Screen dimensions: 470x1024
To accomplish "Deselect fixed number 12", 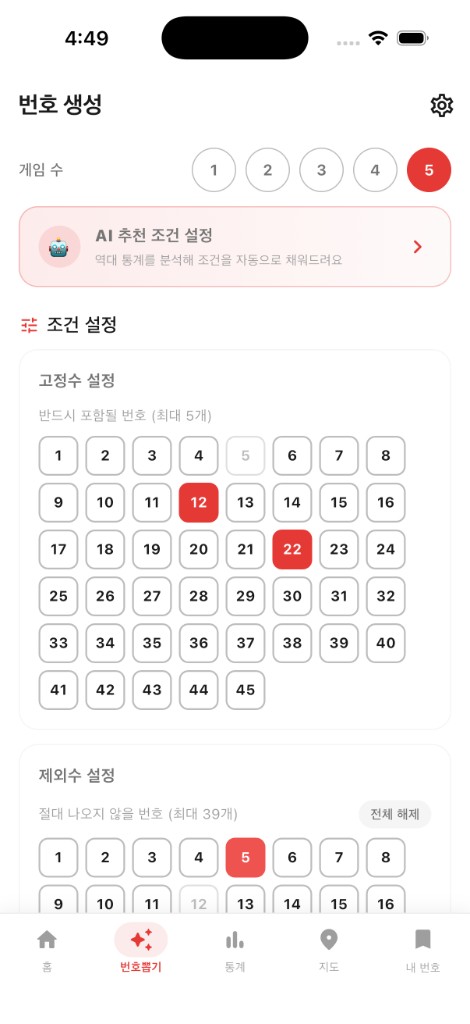I will 198,503.
